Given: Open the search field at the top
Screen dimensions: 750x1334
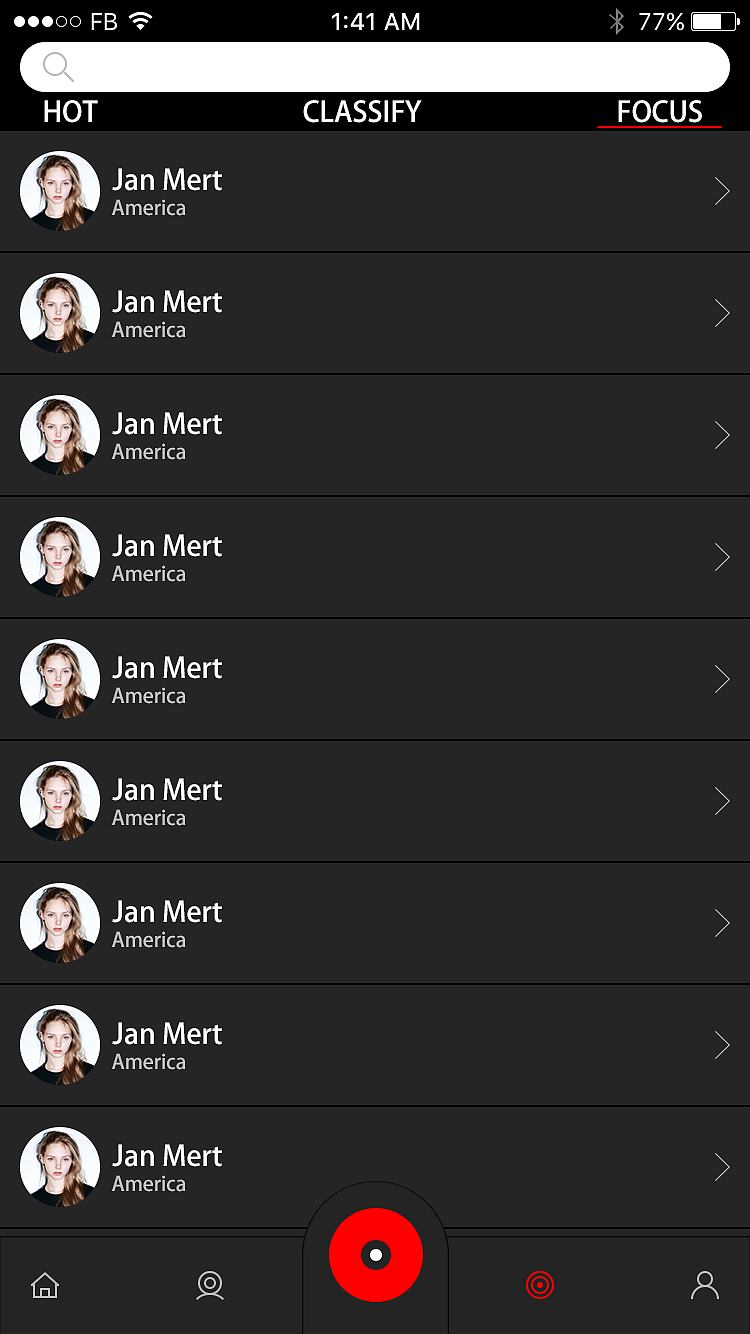Looking at the screenshot, I should click(x=375, y=67).
